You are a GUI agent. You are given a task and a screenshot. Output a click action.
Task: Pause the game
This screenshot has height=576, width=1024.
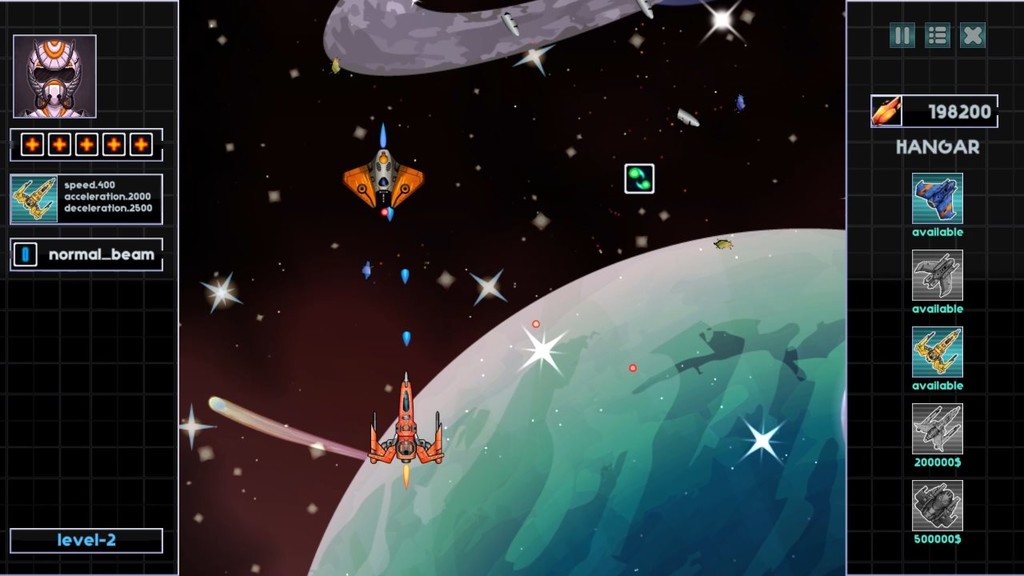tap(902, 36)
